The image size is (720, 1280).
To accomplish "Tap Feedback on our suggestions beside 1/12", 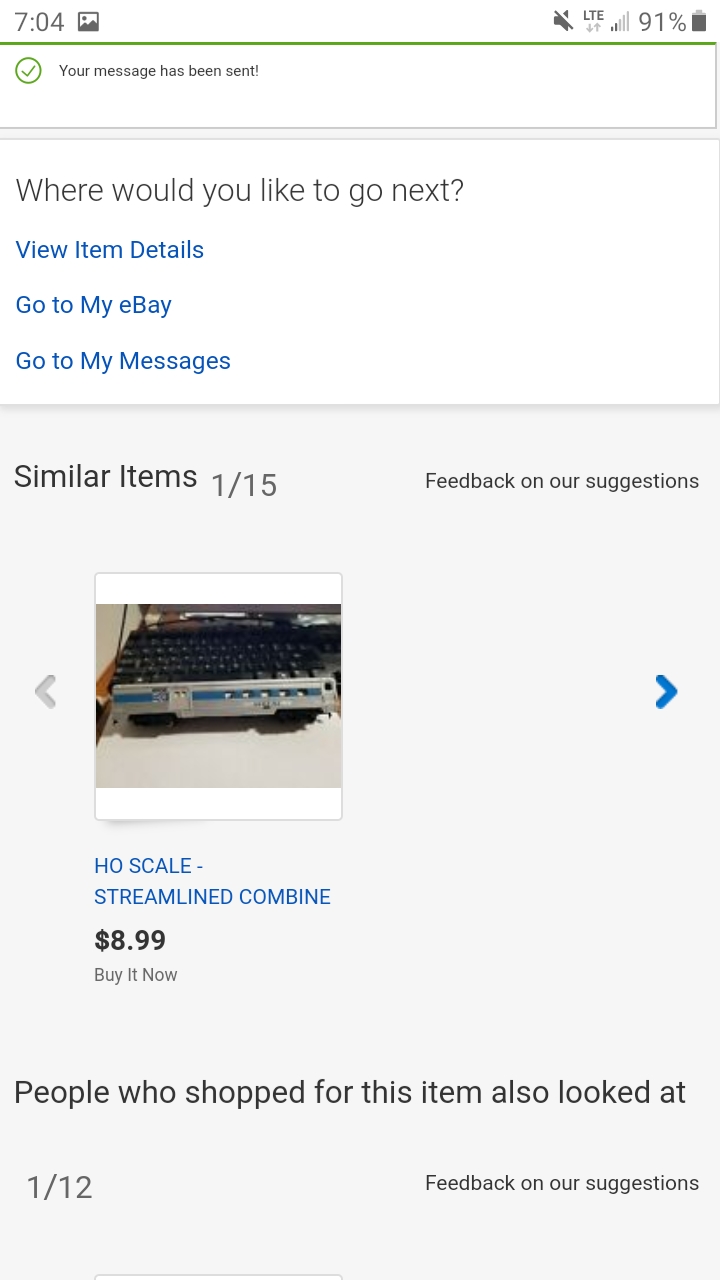I will [562, 1183].
